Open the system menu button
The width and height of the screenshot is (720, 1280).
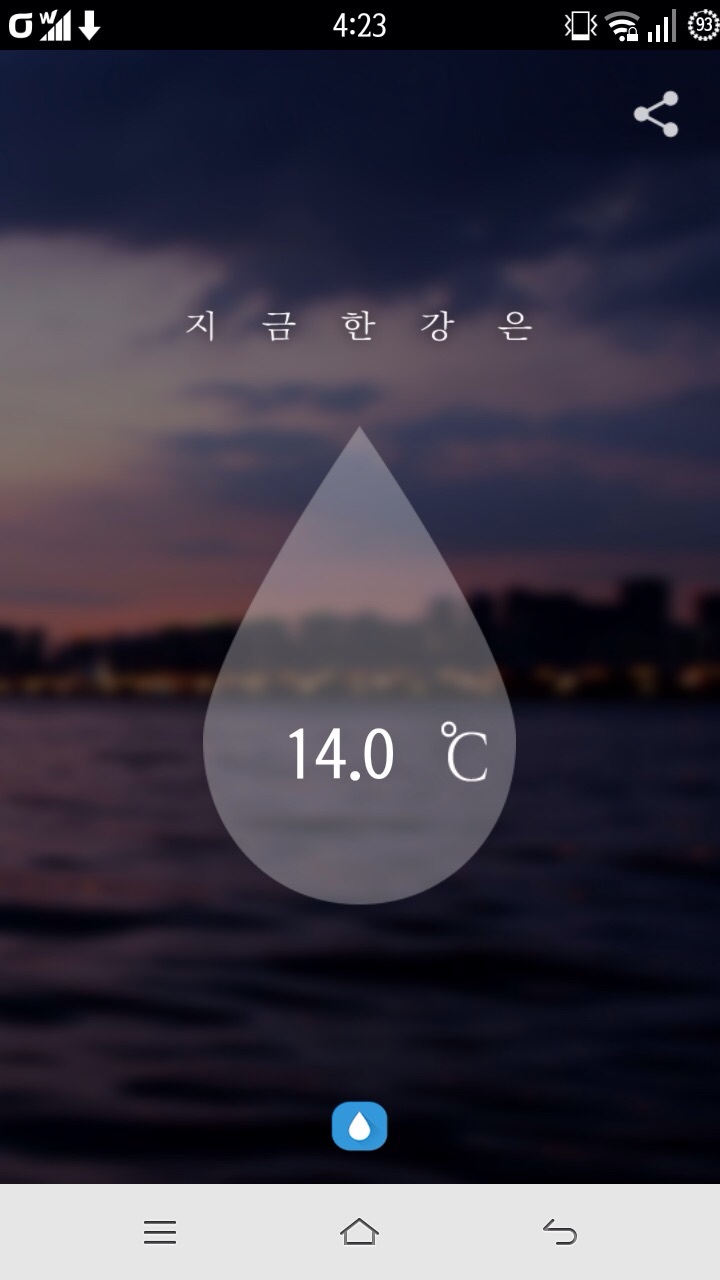click(x=160, y=1232)
